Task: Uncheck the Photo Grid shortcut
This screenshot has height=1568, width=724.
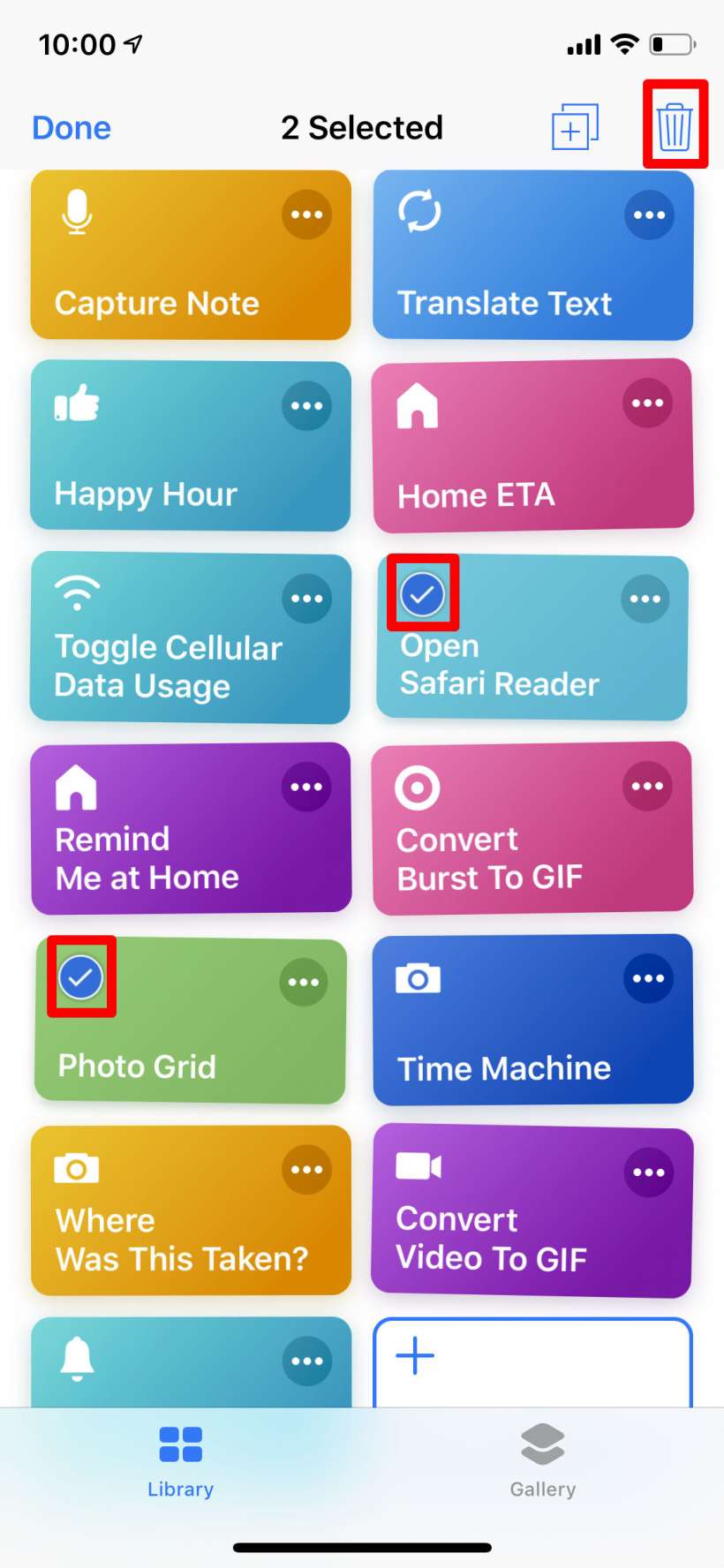Action: point(80,977)
